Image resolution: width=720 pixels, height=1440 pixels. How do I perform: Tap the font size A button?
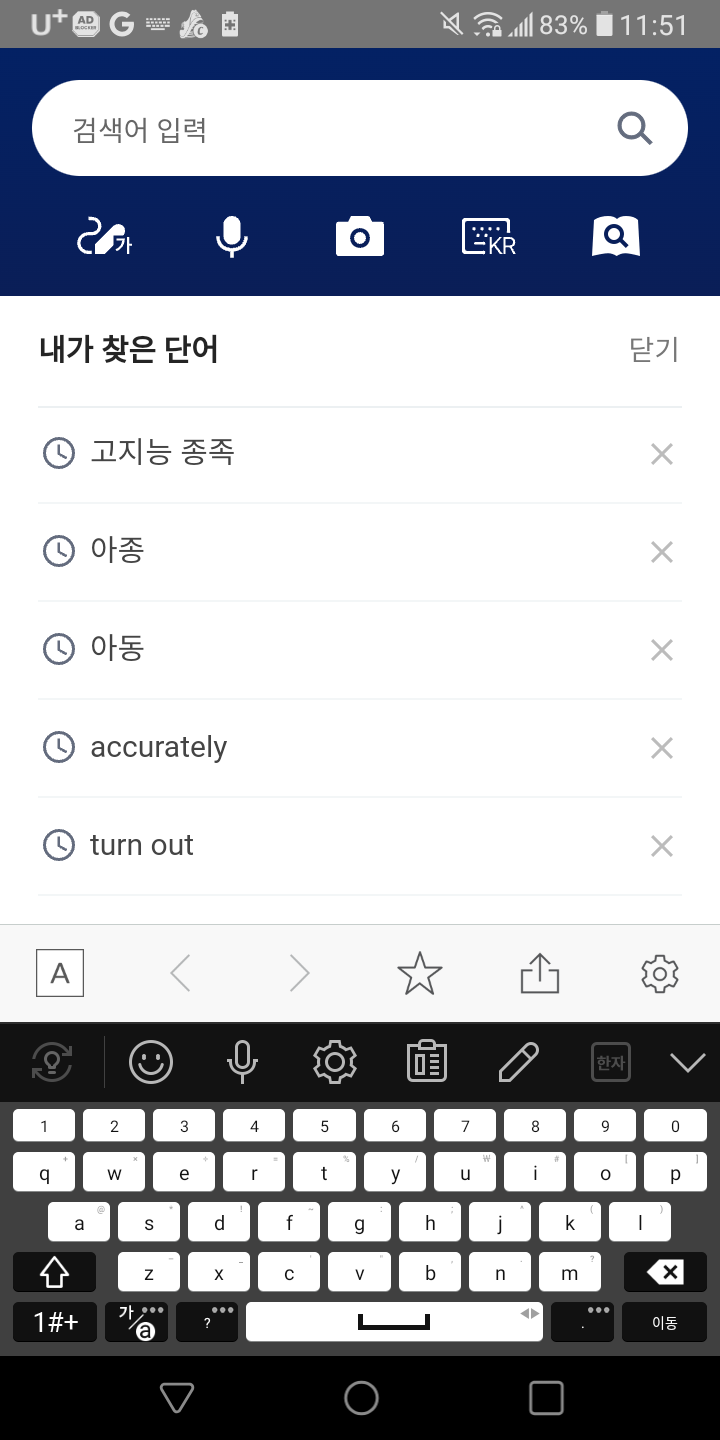[60, 973]
